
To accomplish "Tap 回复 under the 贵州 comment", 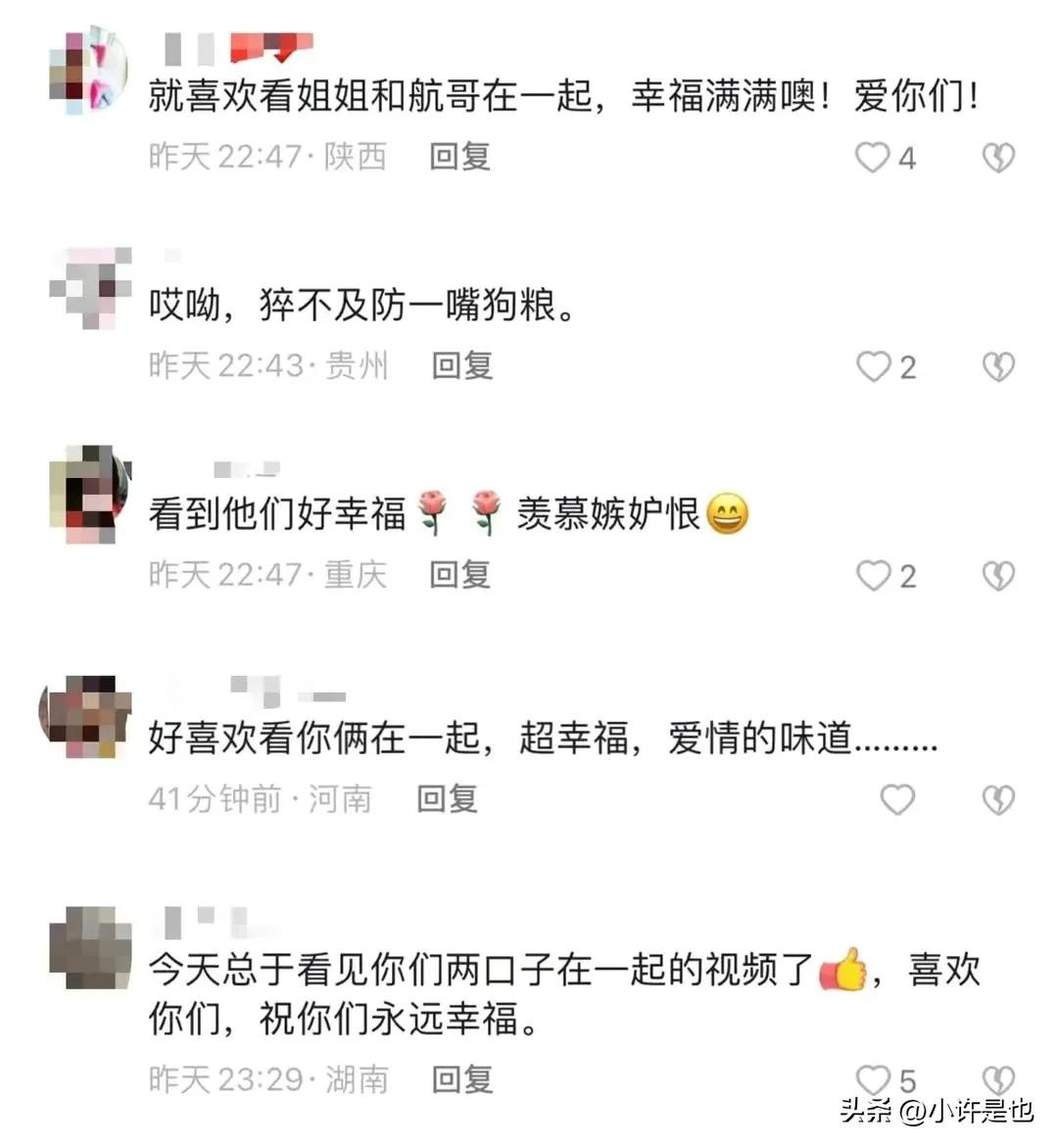I will click(462, 366).
